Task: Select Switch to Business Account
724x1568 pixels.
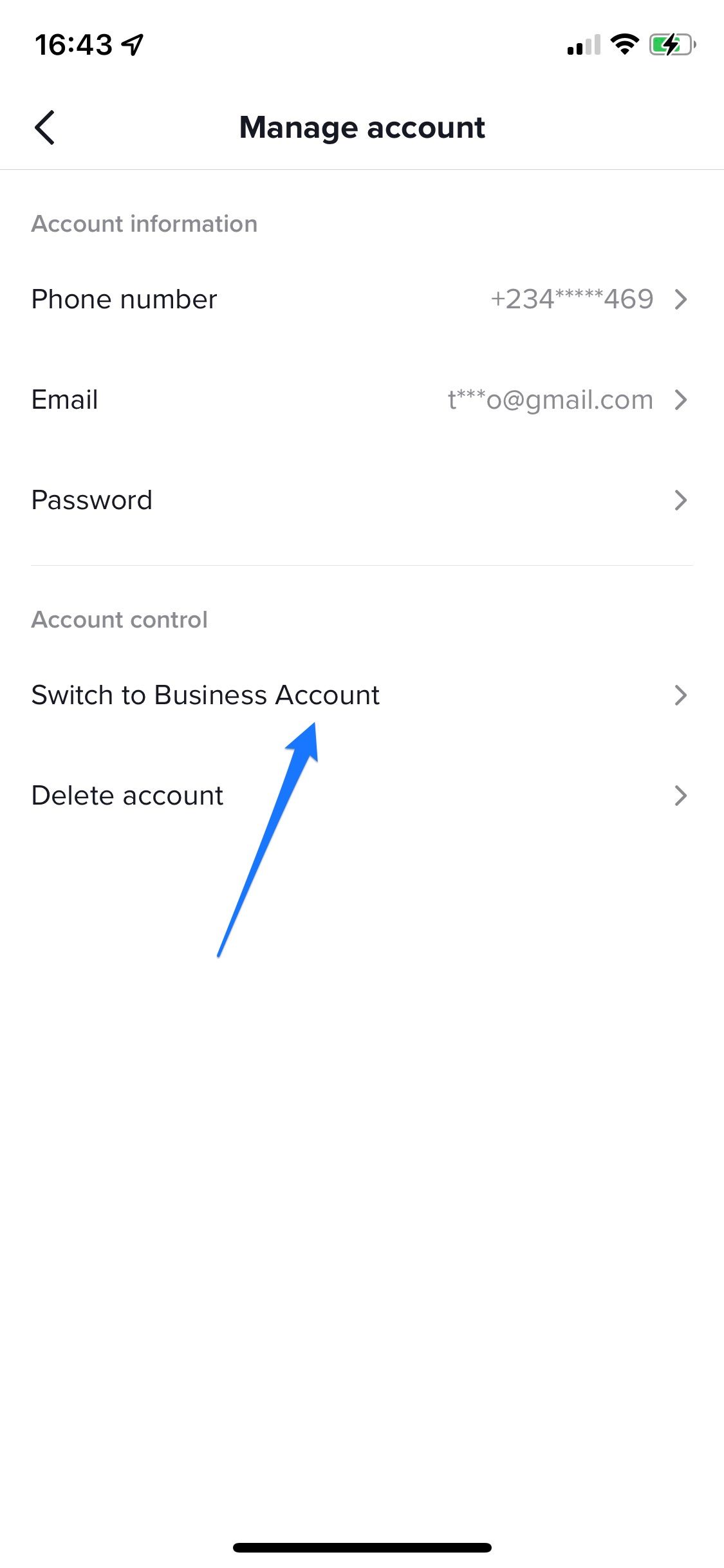Action: tap(360, 695)
